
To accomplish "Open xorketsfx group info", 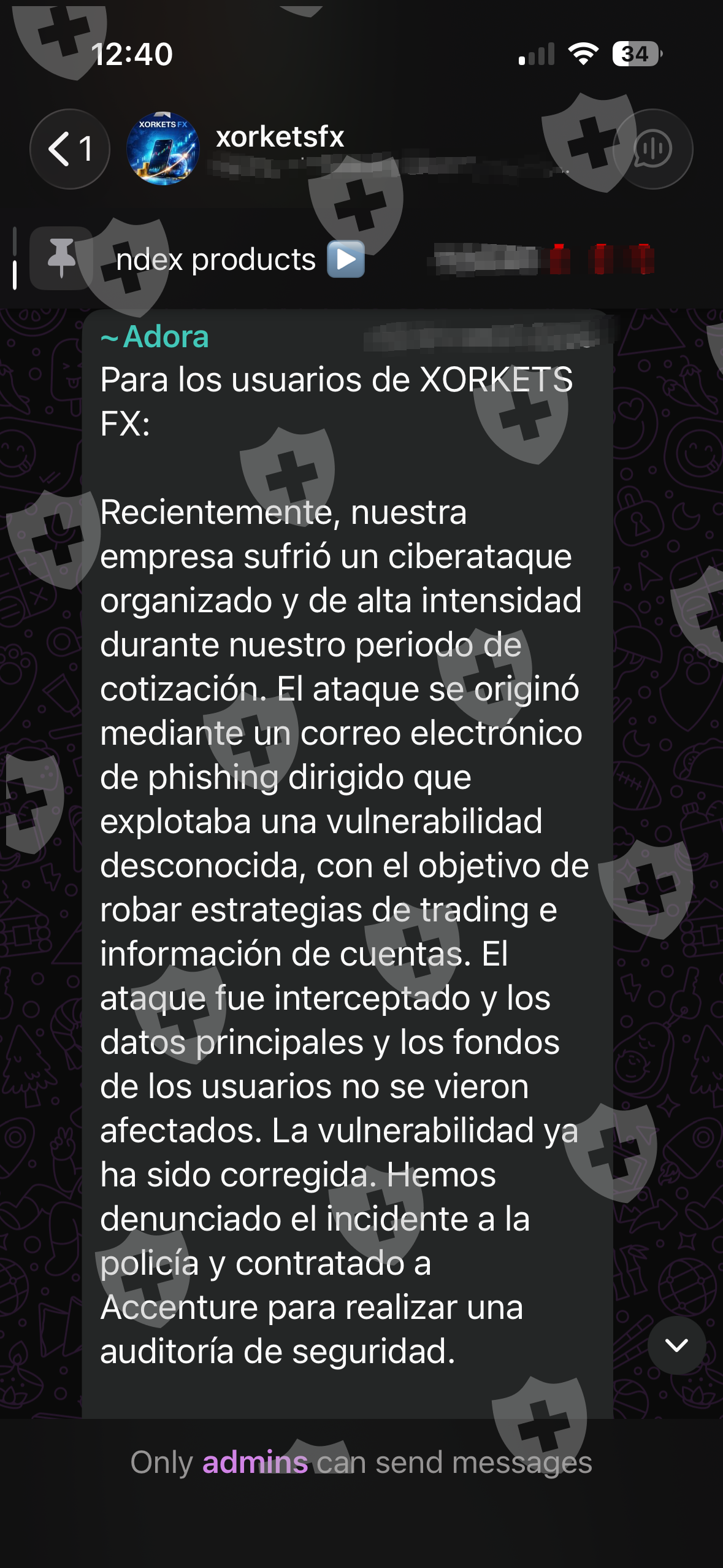I will pos(280,137).
